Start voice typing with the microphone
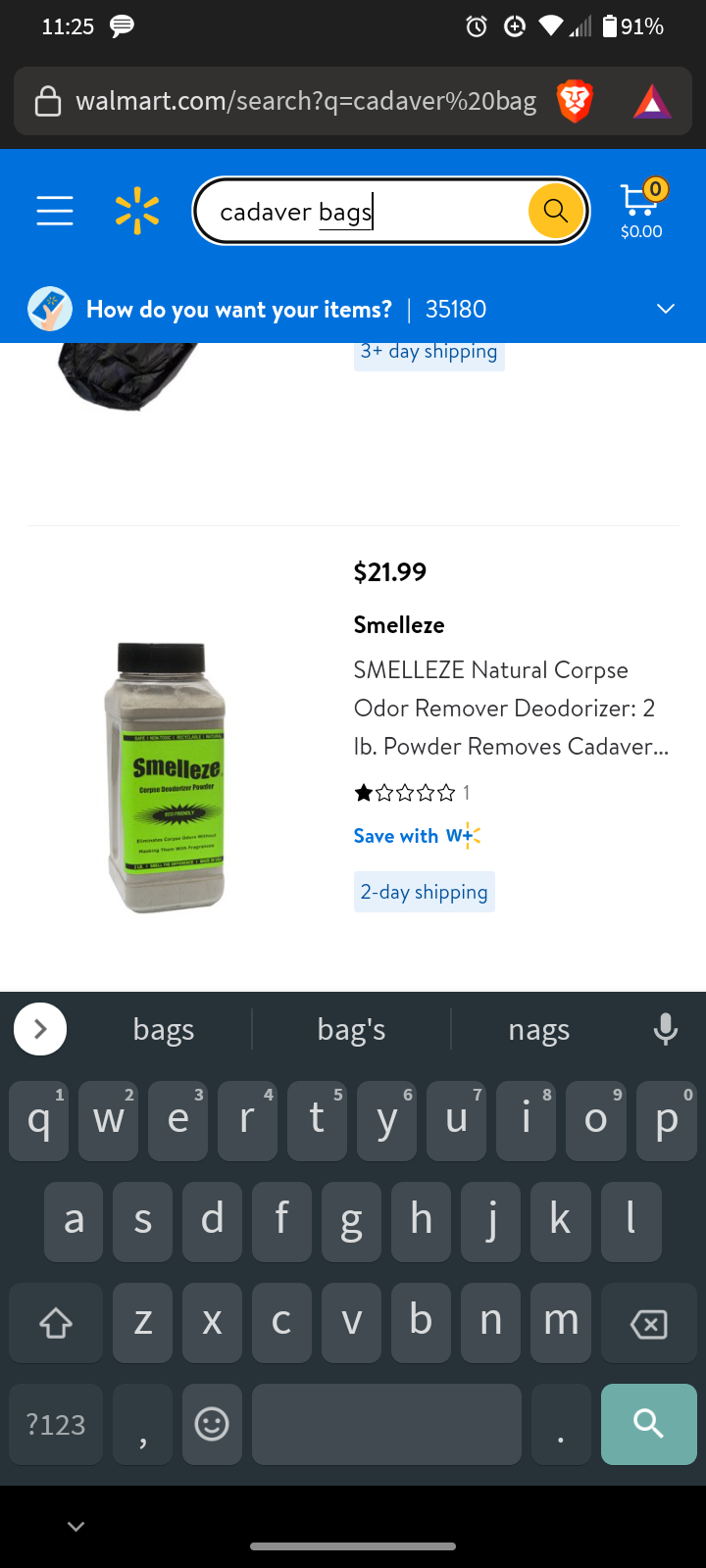This screenshot has height=1568, width=706. click(666, 1030)
